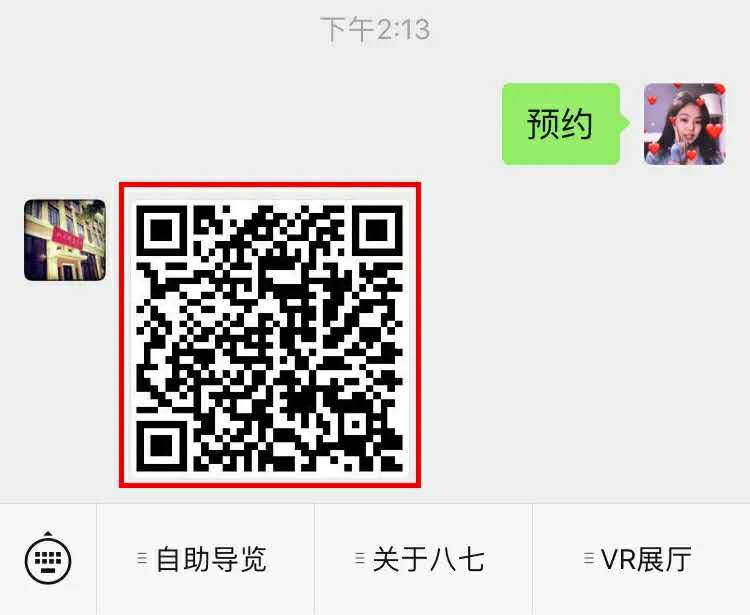750x615 pixels.
Task: Open the VR展厅 menu
Action: 641,559
